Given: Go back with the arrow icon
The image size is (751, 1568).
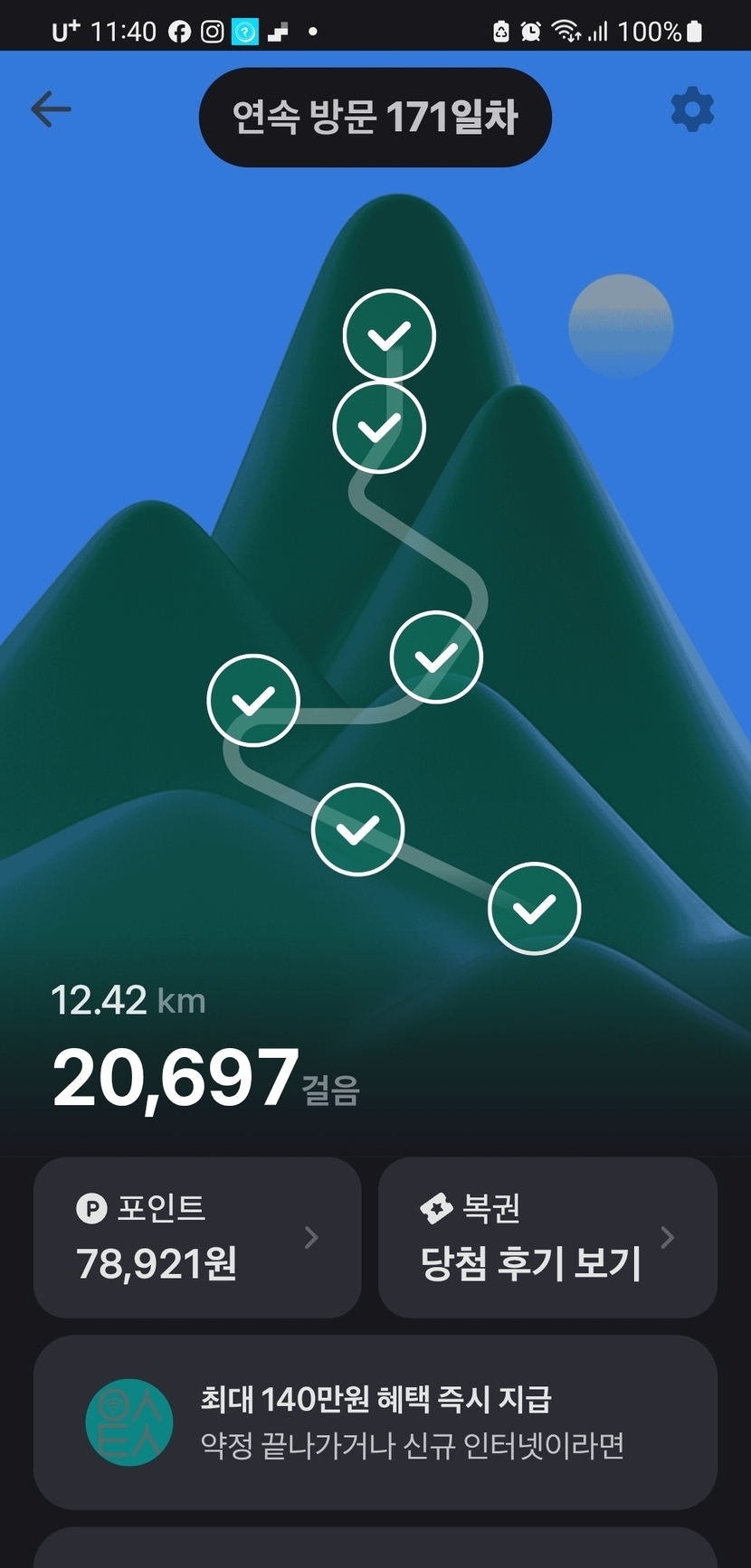Looking at the screenshot, I should click(x=51, y=109).
